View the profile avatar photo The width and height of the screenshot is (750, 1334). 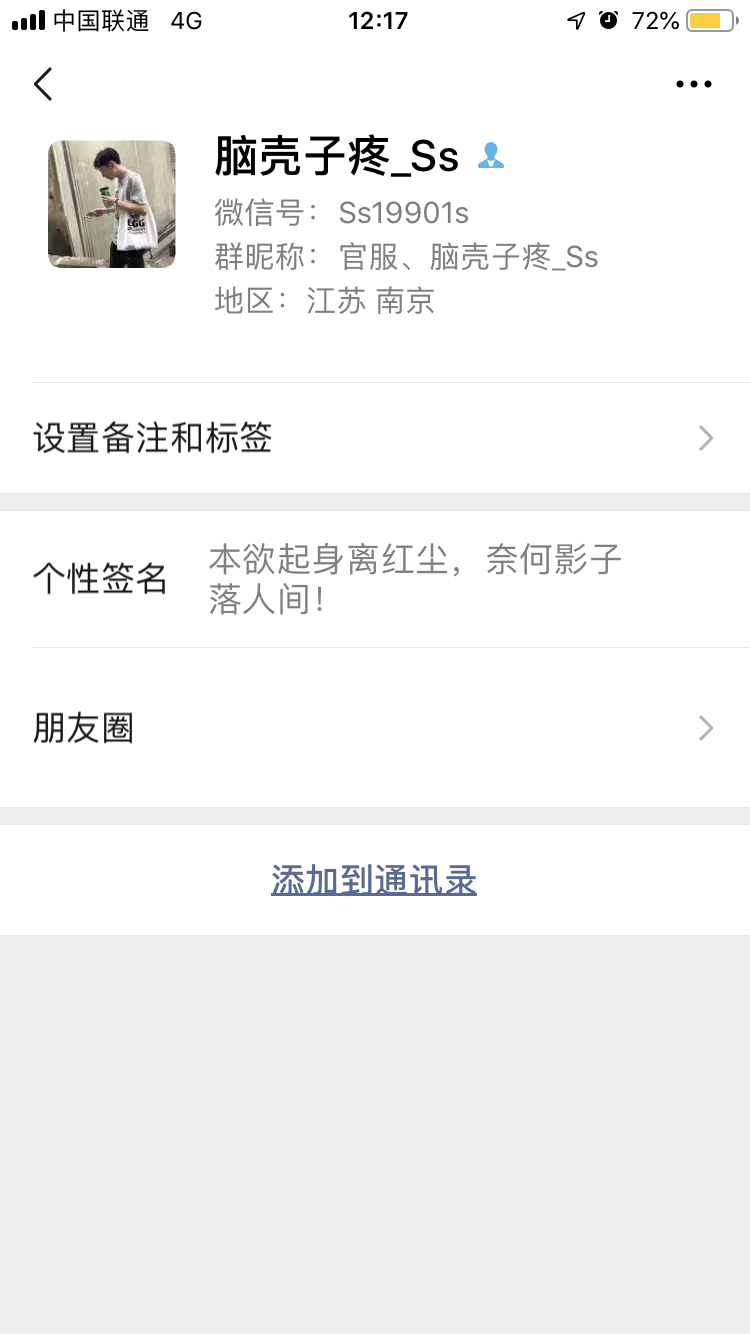112,204
